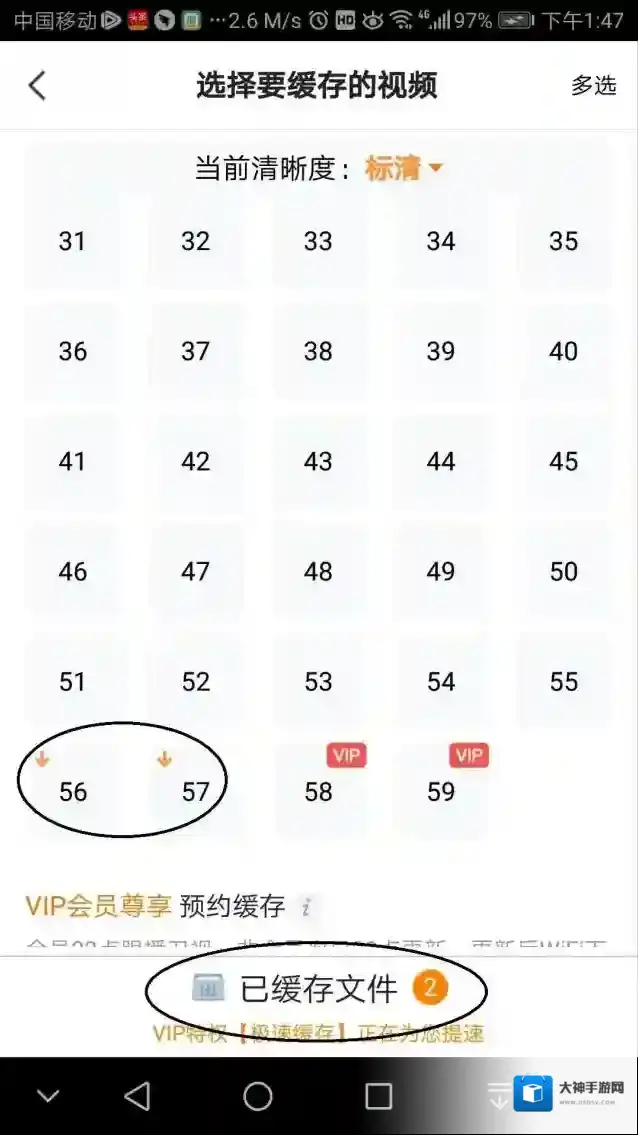Choose episode 50 for download
Image resolution: width=638 pixels, height=1135 pixels.
(563, 572)
